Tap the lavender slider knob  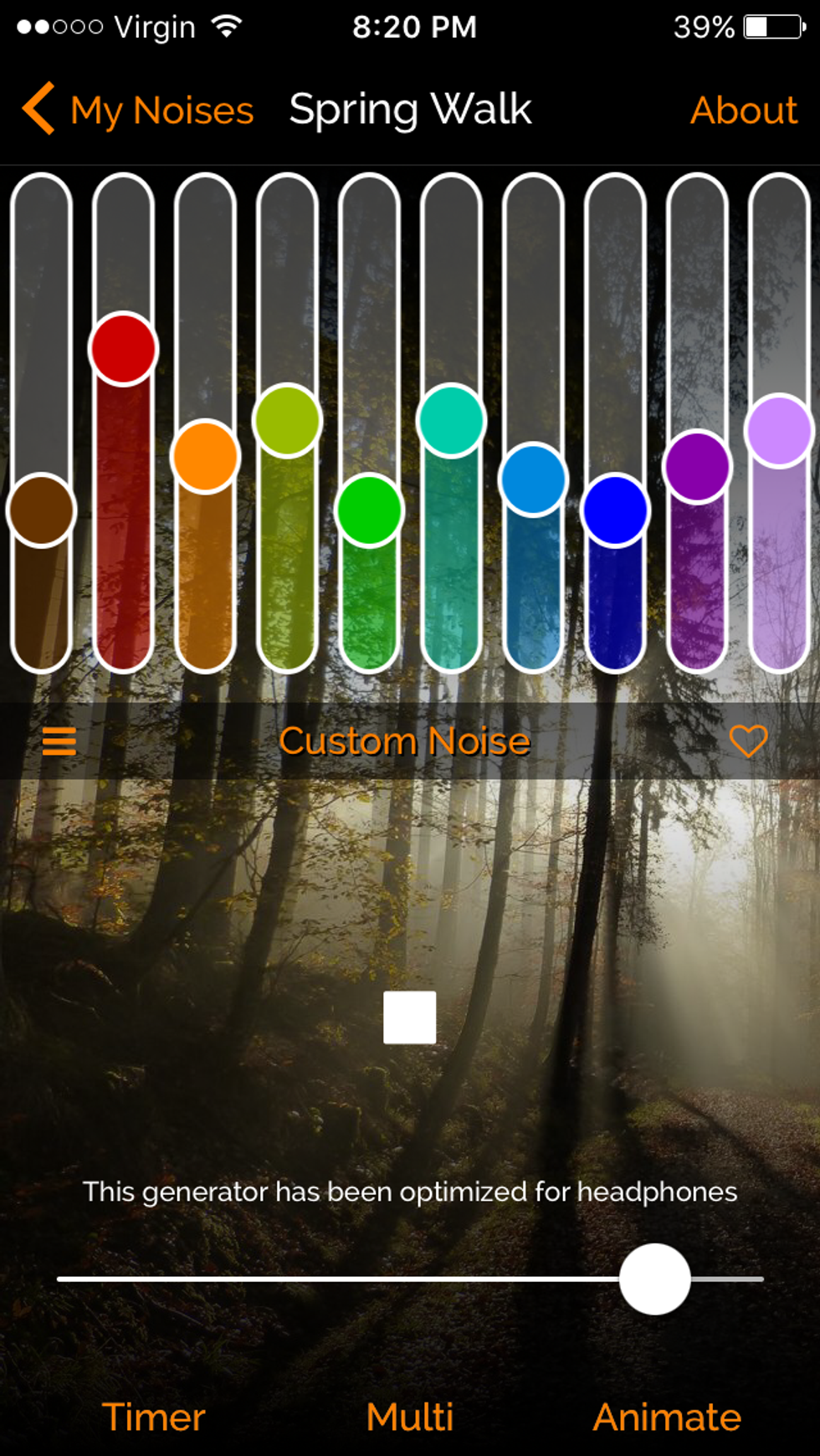[779, 430]
